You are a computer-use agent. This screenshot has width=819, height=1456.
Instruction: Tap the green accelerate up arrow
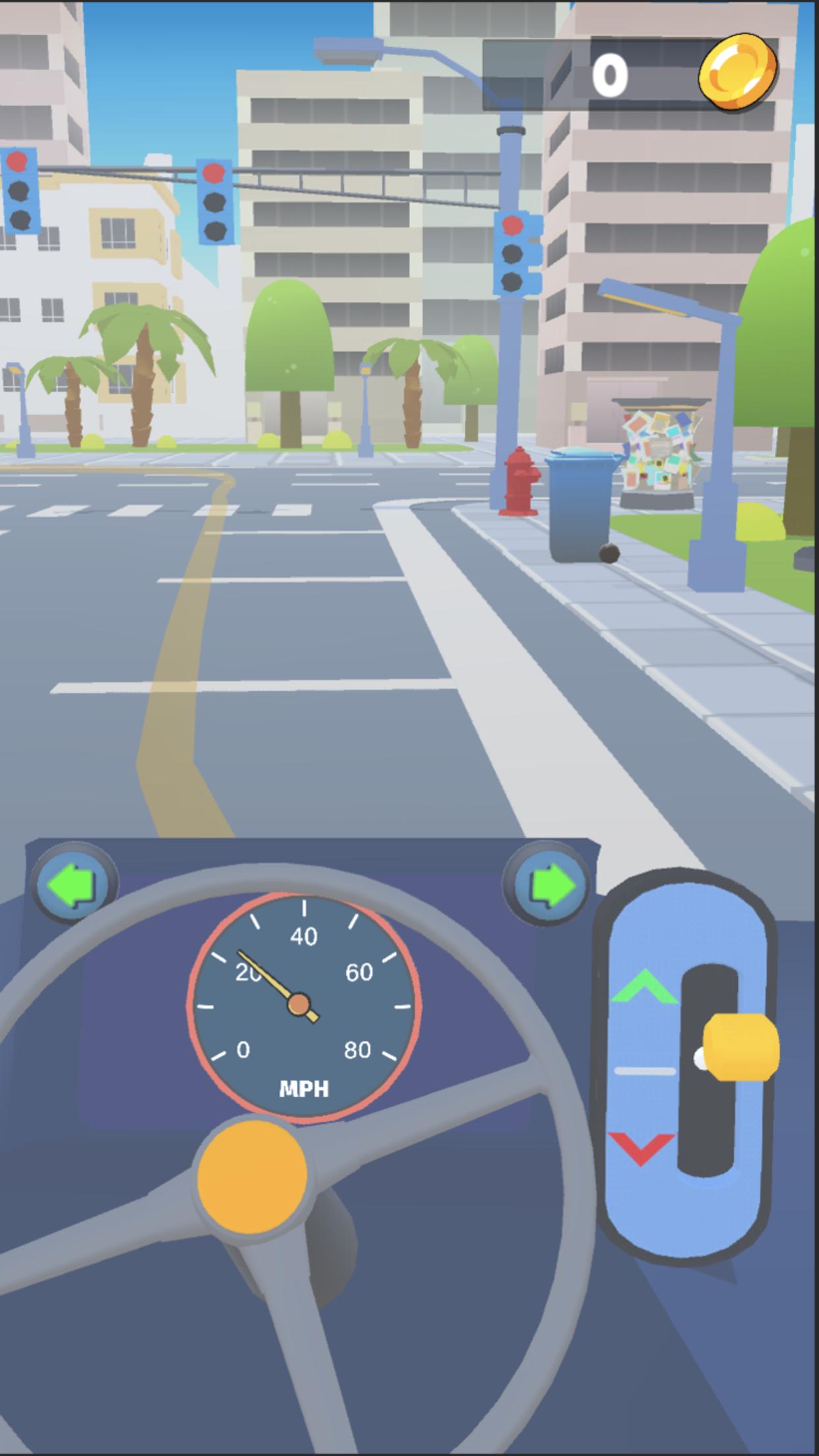click(x=644, y=987)
